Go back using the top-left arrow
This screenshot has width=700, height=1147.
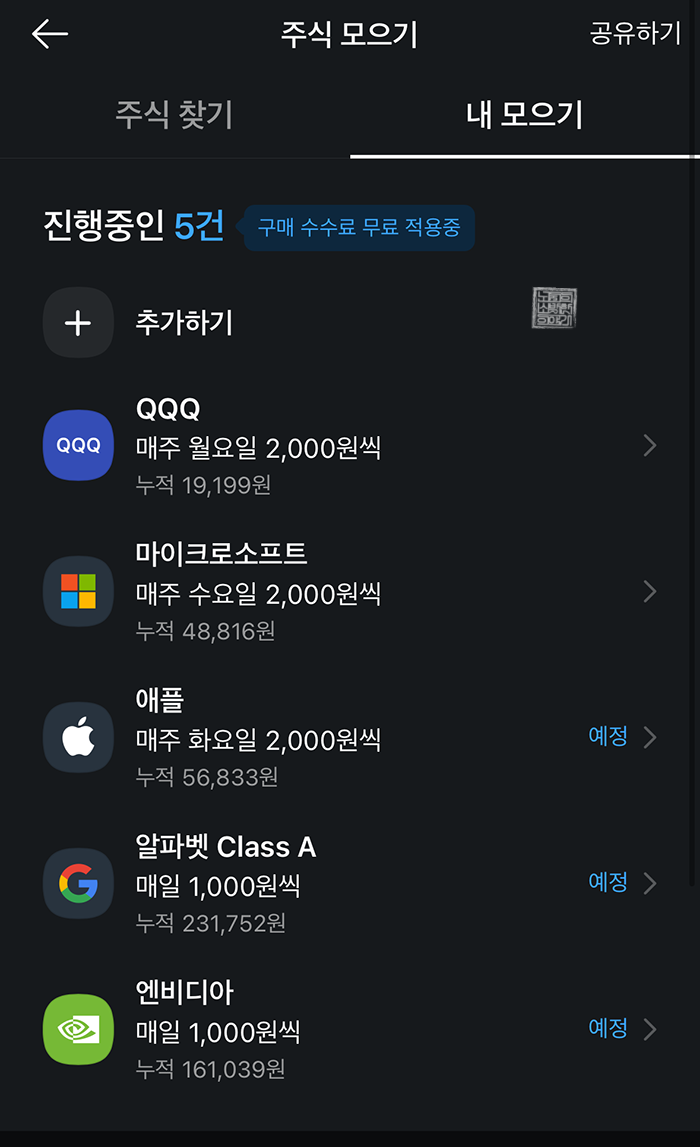(x=49, y=34)
